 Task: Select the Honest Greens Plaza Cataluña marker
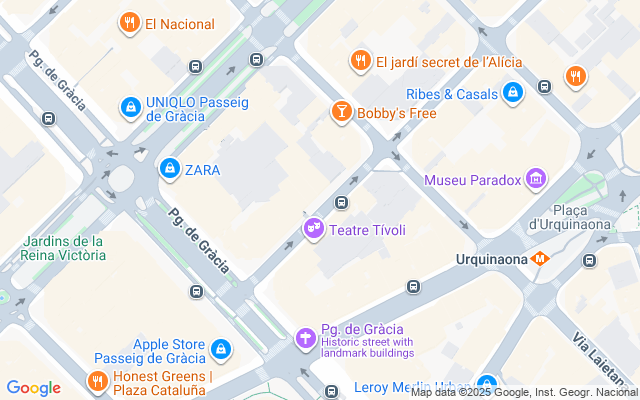click(97, 381)
